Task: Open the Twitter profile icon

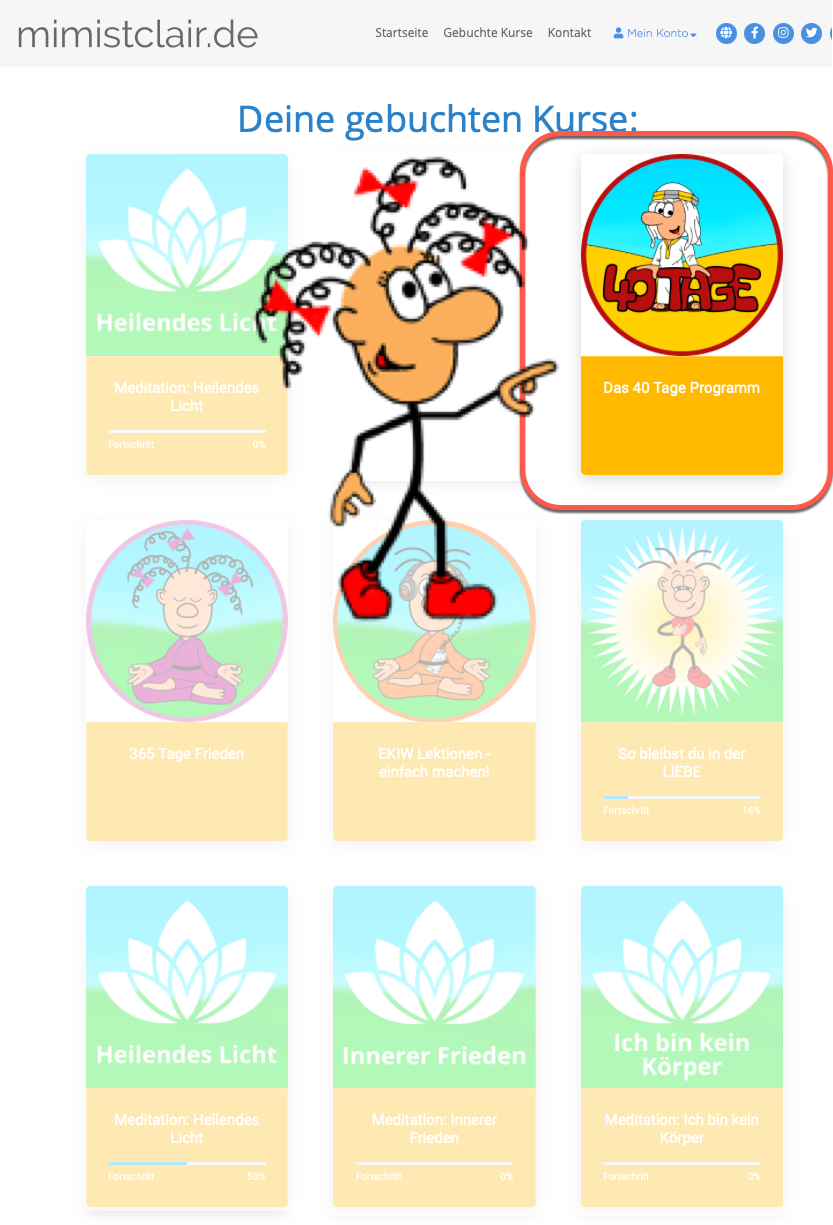Action: (811, 33)
